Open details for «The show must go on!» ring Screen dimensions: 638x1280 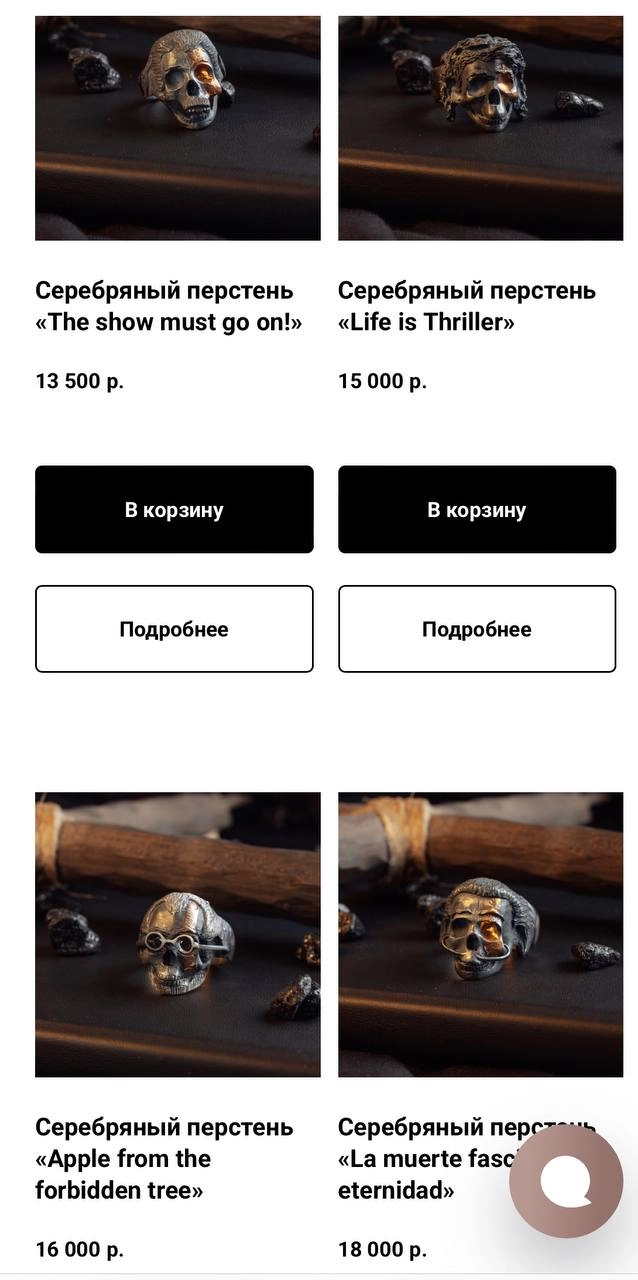[x=174, y=629]
